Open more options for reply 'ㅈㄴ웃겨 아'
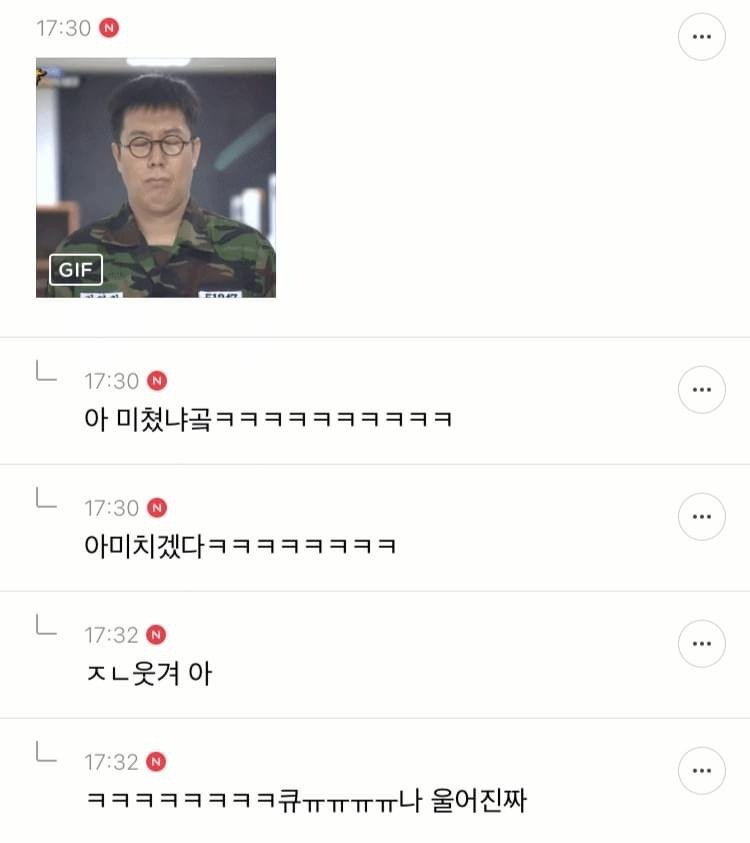 point(701,644)
